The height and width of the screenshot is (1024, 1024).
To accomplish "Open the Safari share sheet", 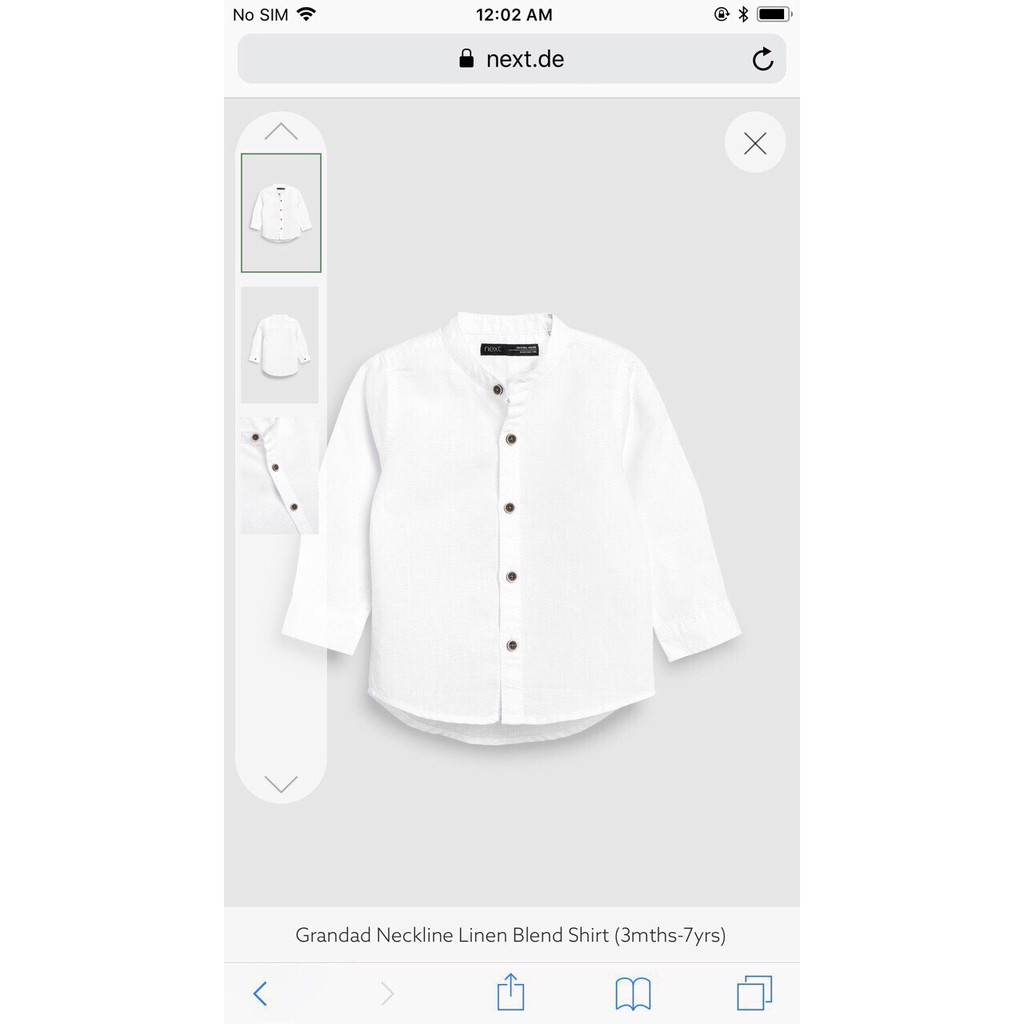I will point(510,993).
